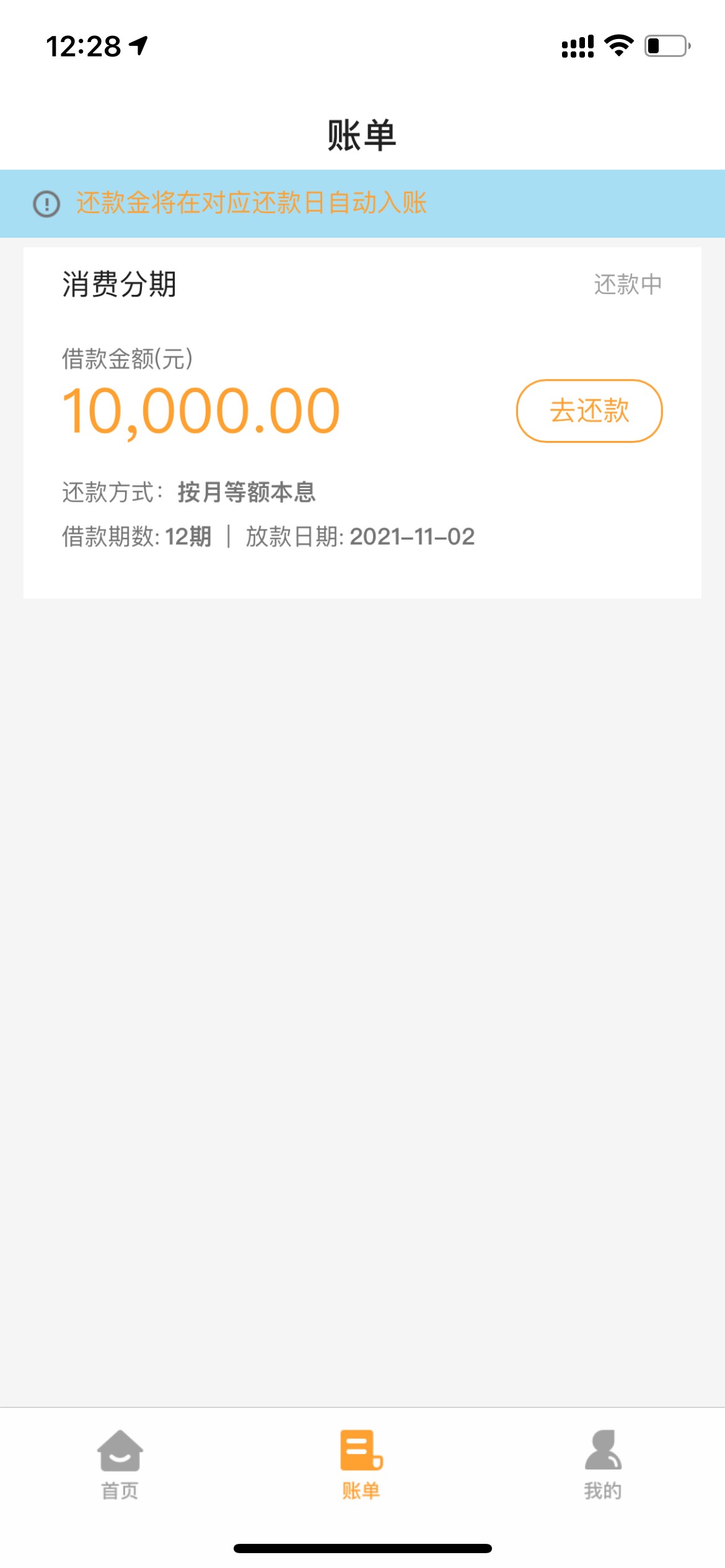Screen dimensions: 725x1568
Task: Tap the 去还款 repay button
Action: pyautogui.click(x=589, y=411)
